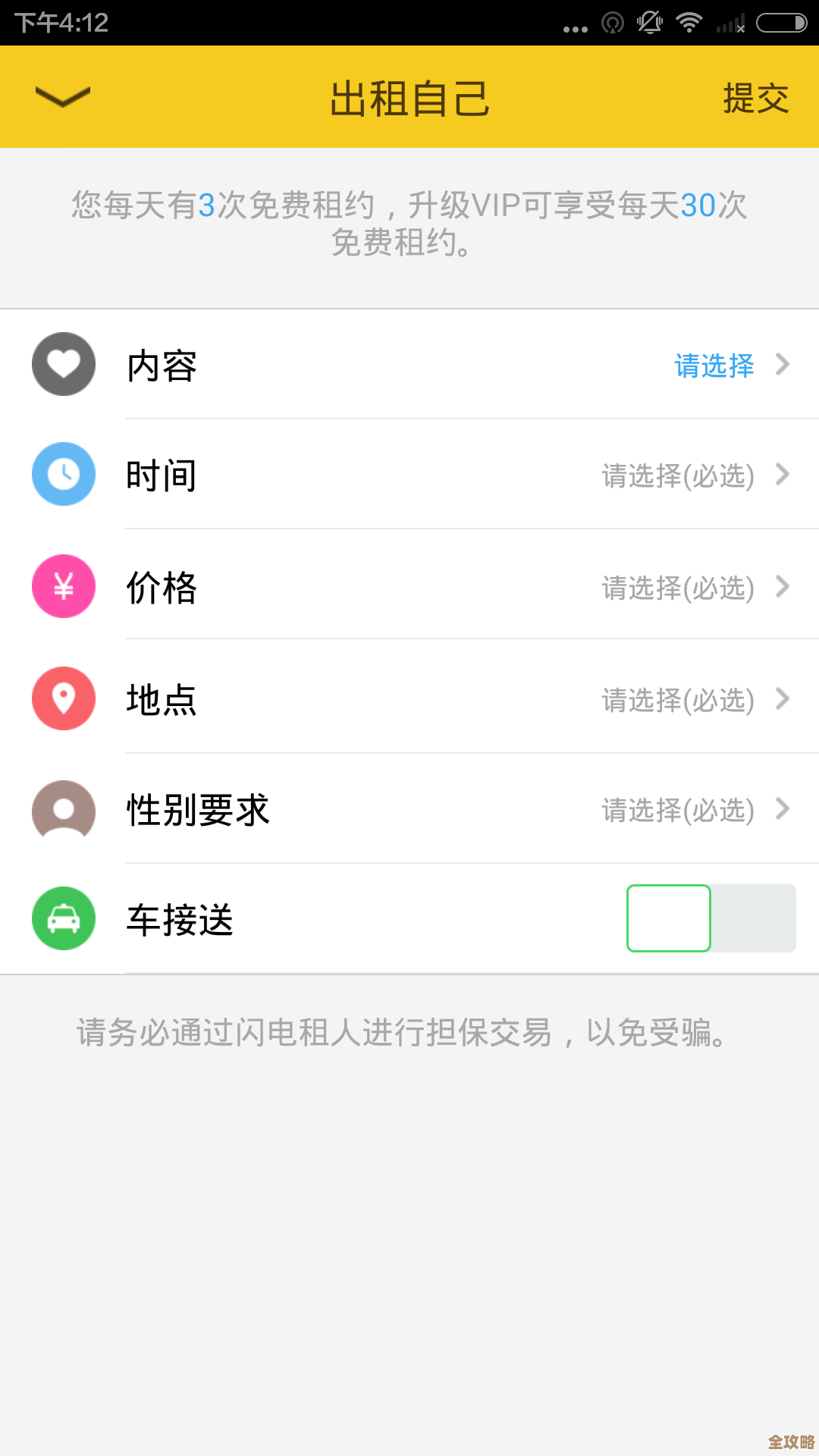Tap the alarm clock icon in the status bar
Image resolution: width=819 pixels, height=1456 pixels.
pos(649,22)
